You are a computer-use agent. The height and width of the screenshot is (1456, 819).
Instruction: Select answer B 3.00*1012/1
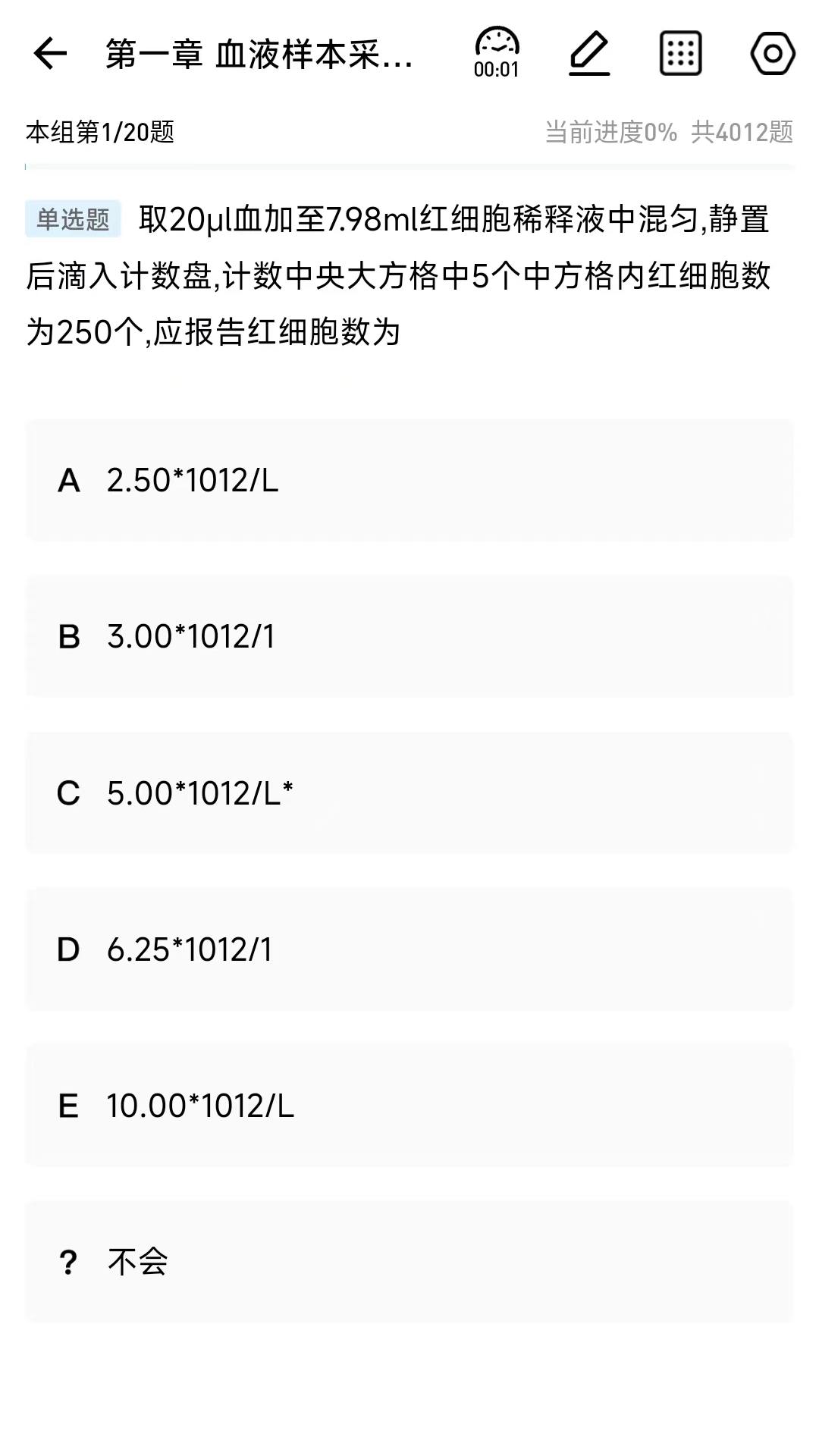pyautogui.click(x=409, y=637)
